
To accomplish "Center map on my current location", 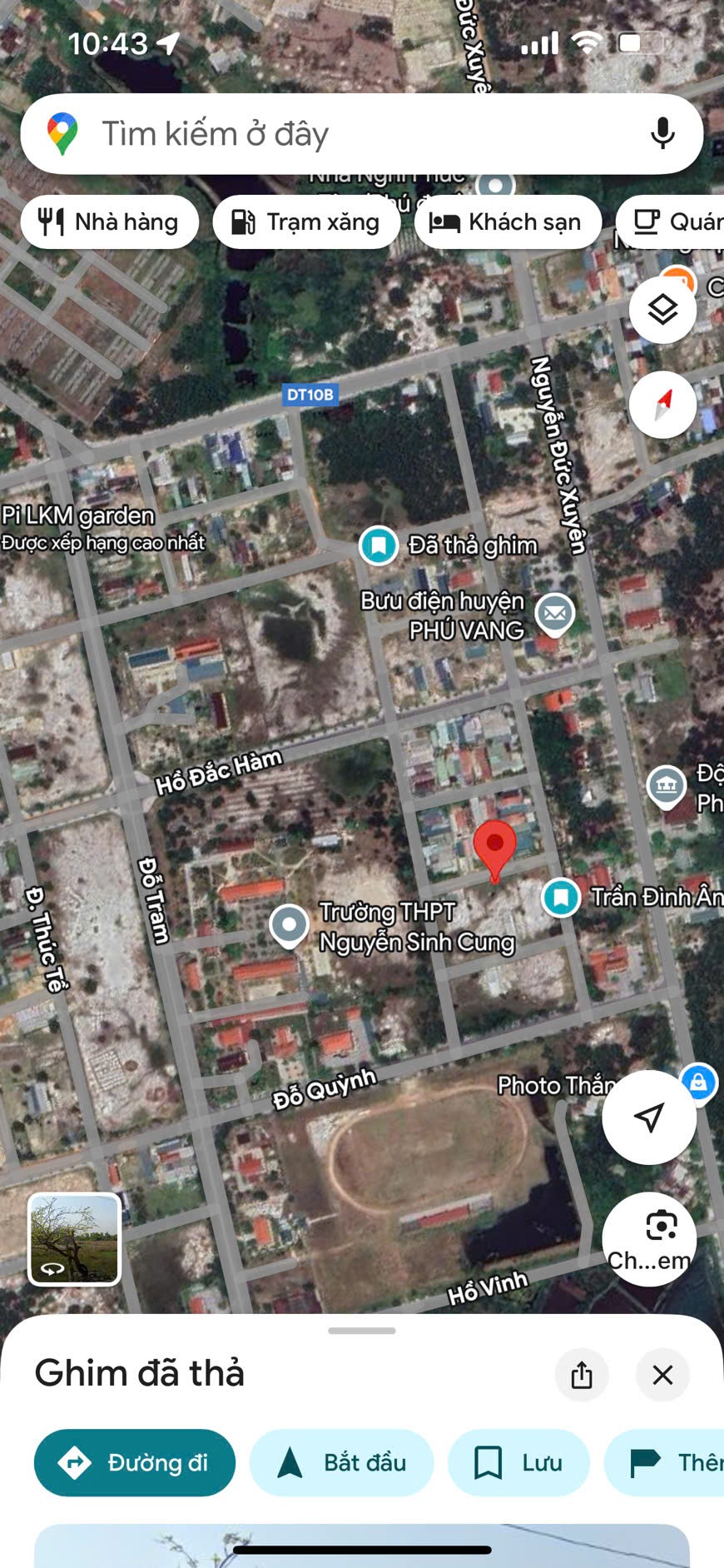I will click(x=648, y=1117).
